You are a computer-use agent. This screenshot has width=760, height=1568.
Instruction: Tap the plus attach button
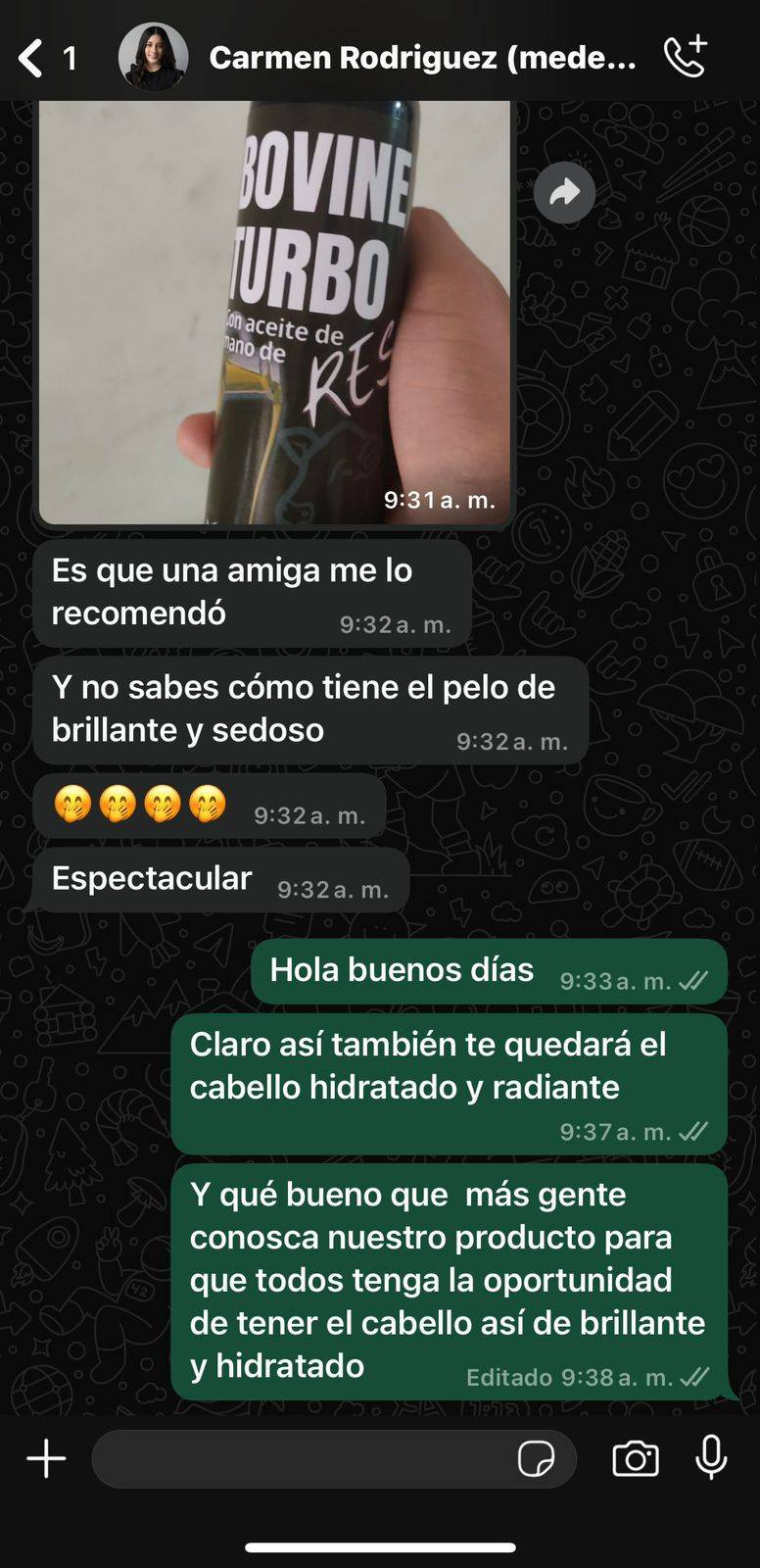46,1458
